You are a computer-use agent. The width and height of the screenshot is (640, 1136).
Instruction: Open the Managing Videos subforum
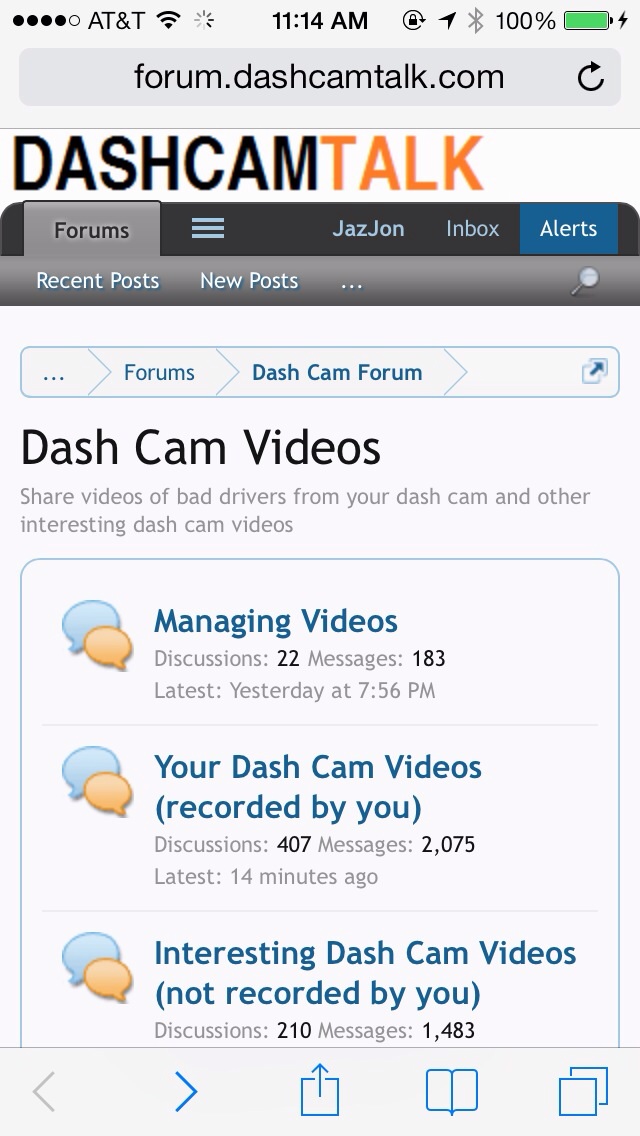pos(275,621)
